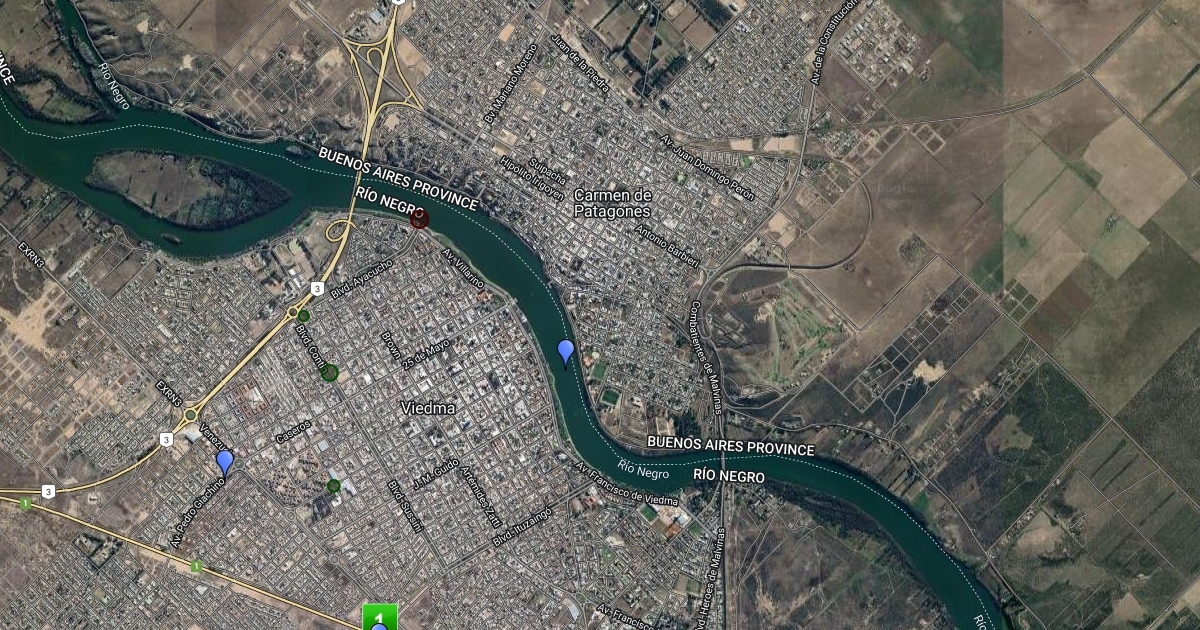Tap the dark red circle marker at Av. Villarino
The height and width of the screenshot is (630, 1200).
(420, 218)
